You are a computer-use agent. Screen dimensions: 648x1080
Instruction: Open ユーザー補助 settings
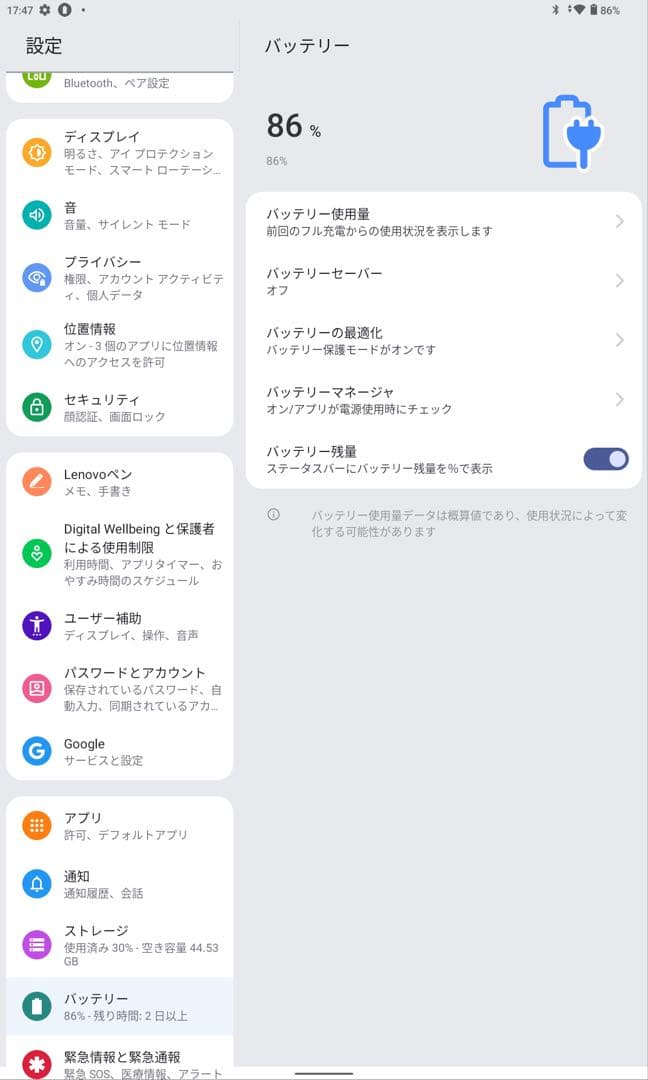120,626
